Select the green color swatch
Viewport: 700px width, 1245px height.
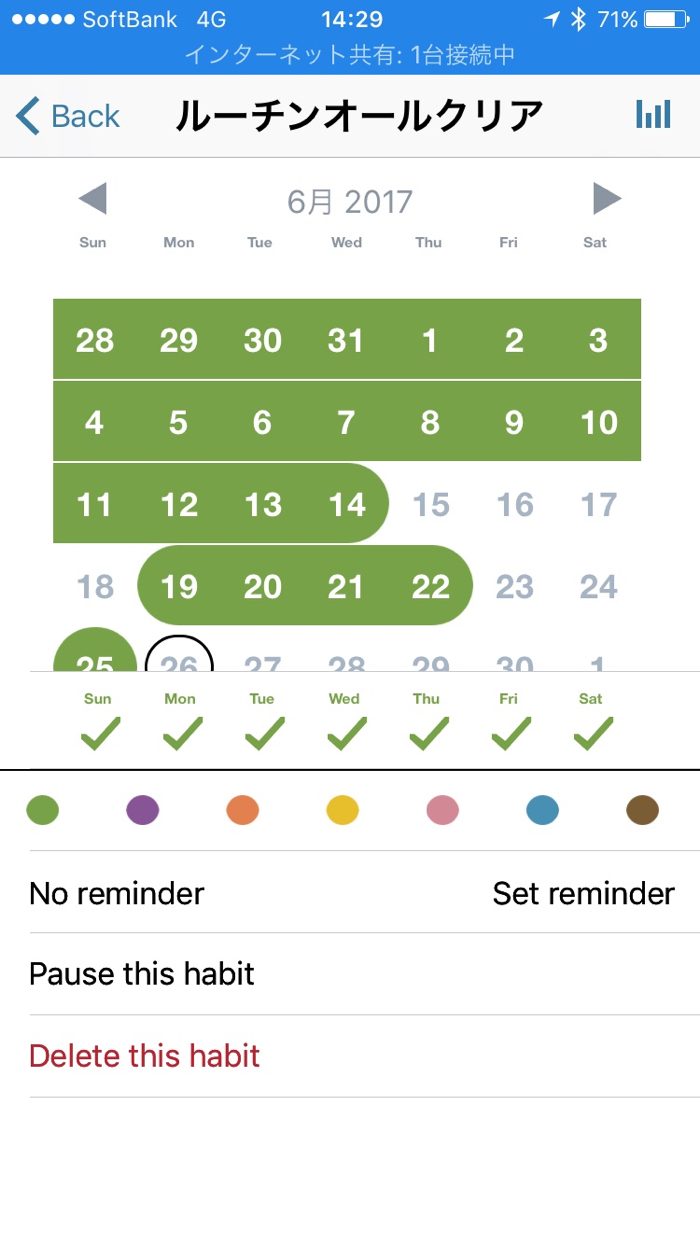coord(43,810)
